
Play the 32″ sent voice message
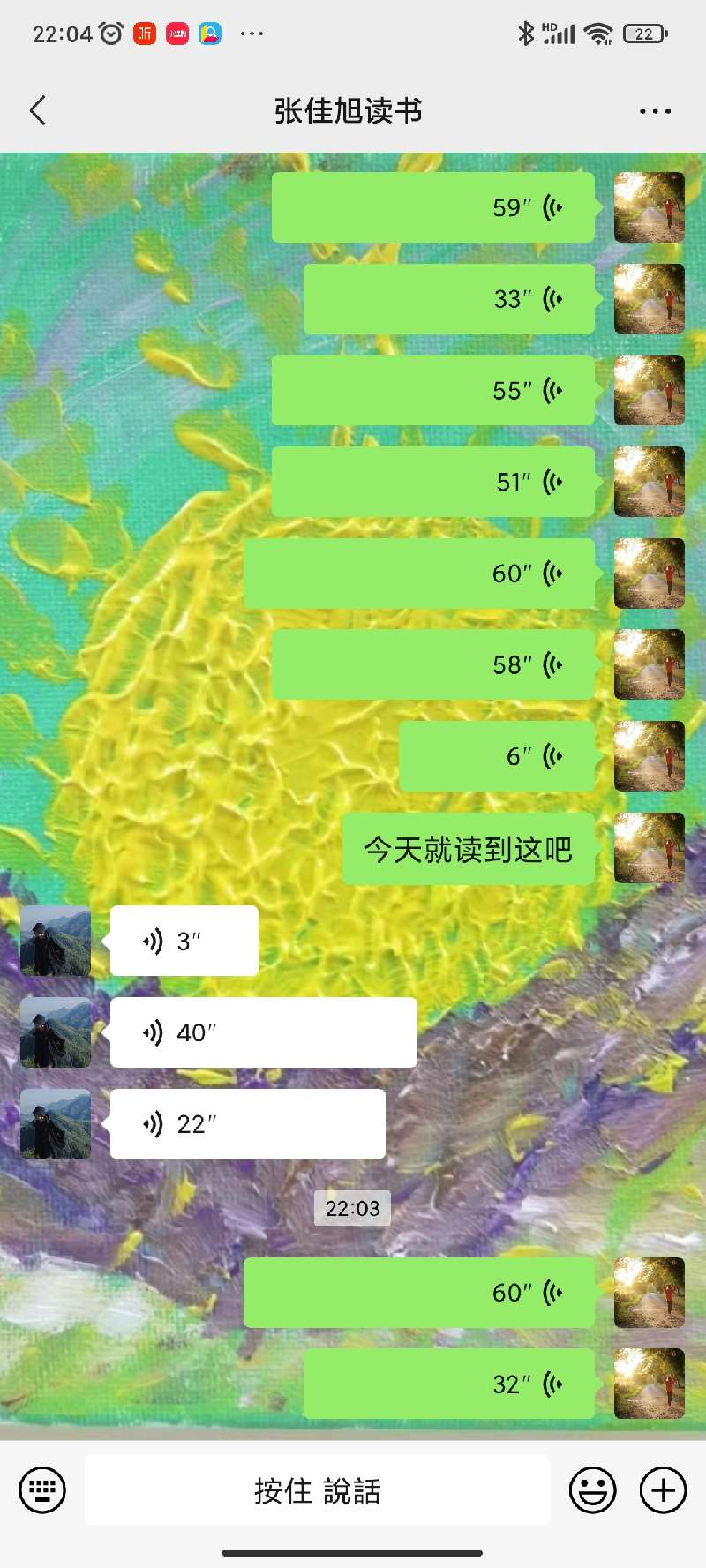click(448, 1384)
